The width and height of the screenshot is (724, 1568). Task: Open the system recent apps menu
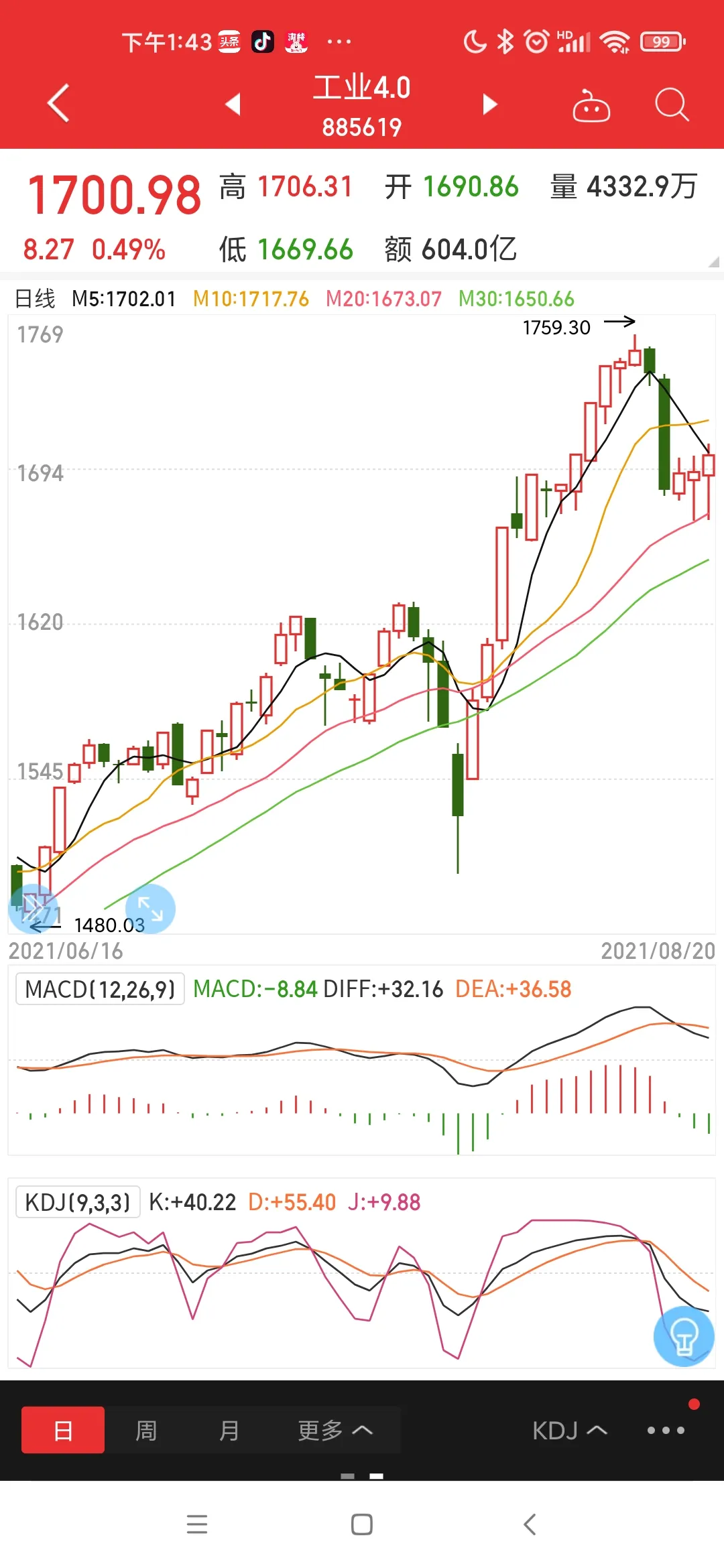pos(197,1524)
